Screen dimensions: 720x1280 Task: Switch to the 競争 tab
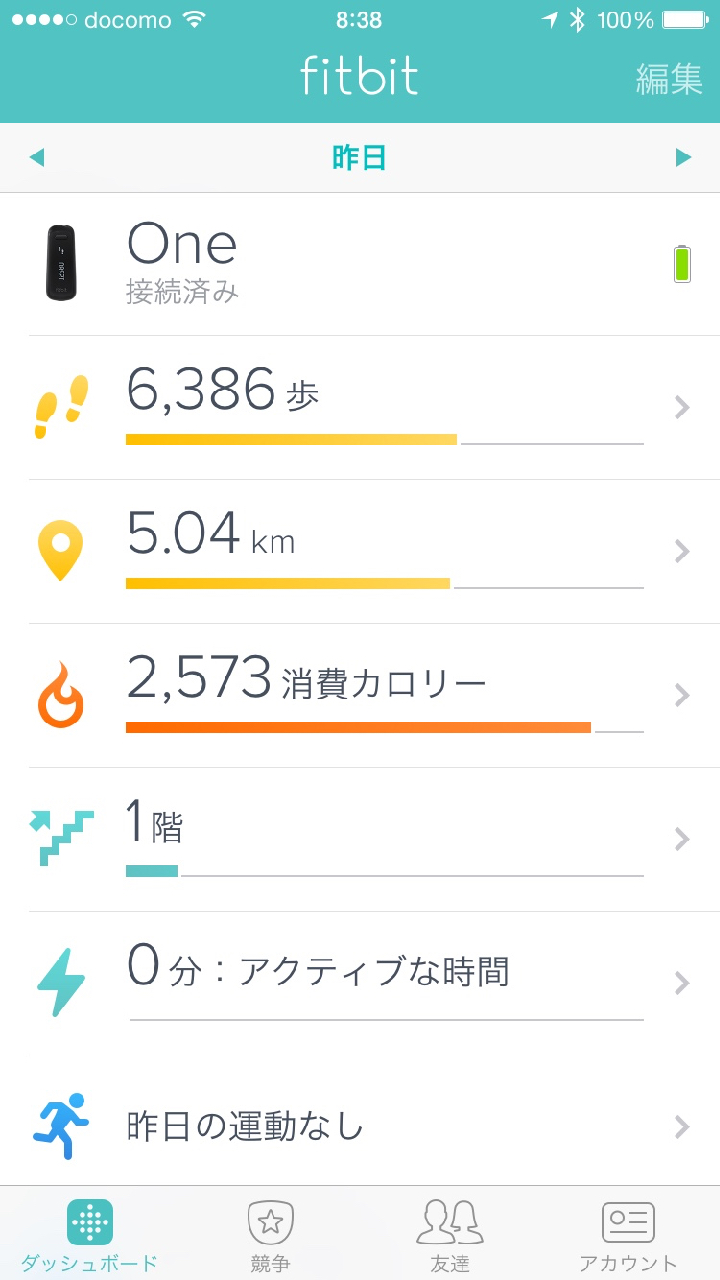click(x=270, y=1234)
